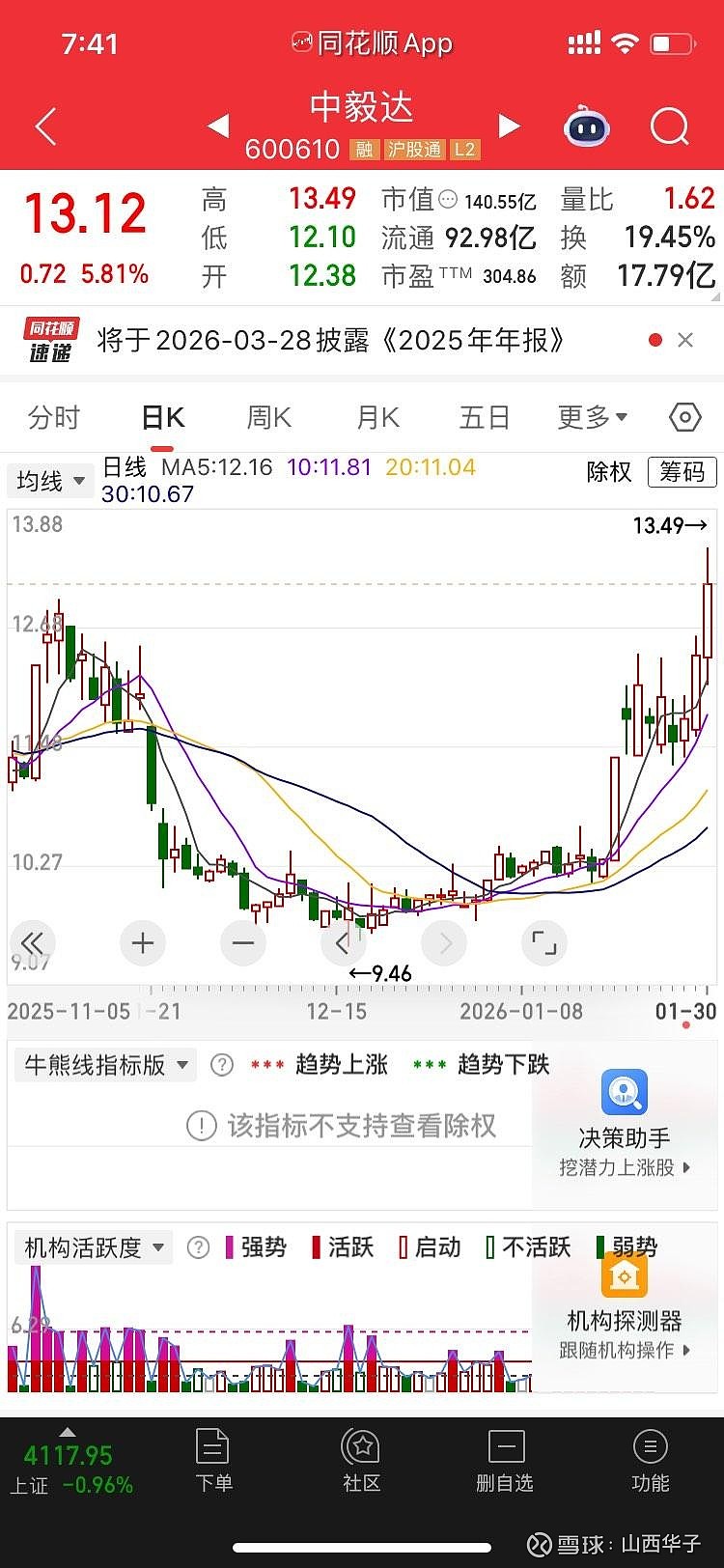The width and height of the screenshot is (724, 1568).
Task: Open the AI robot assistant
Action: 587,126
